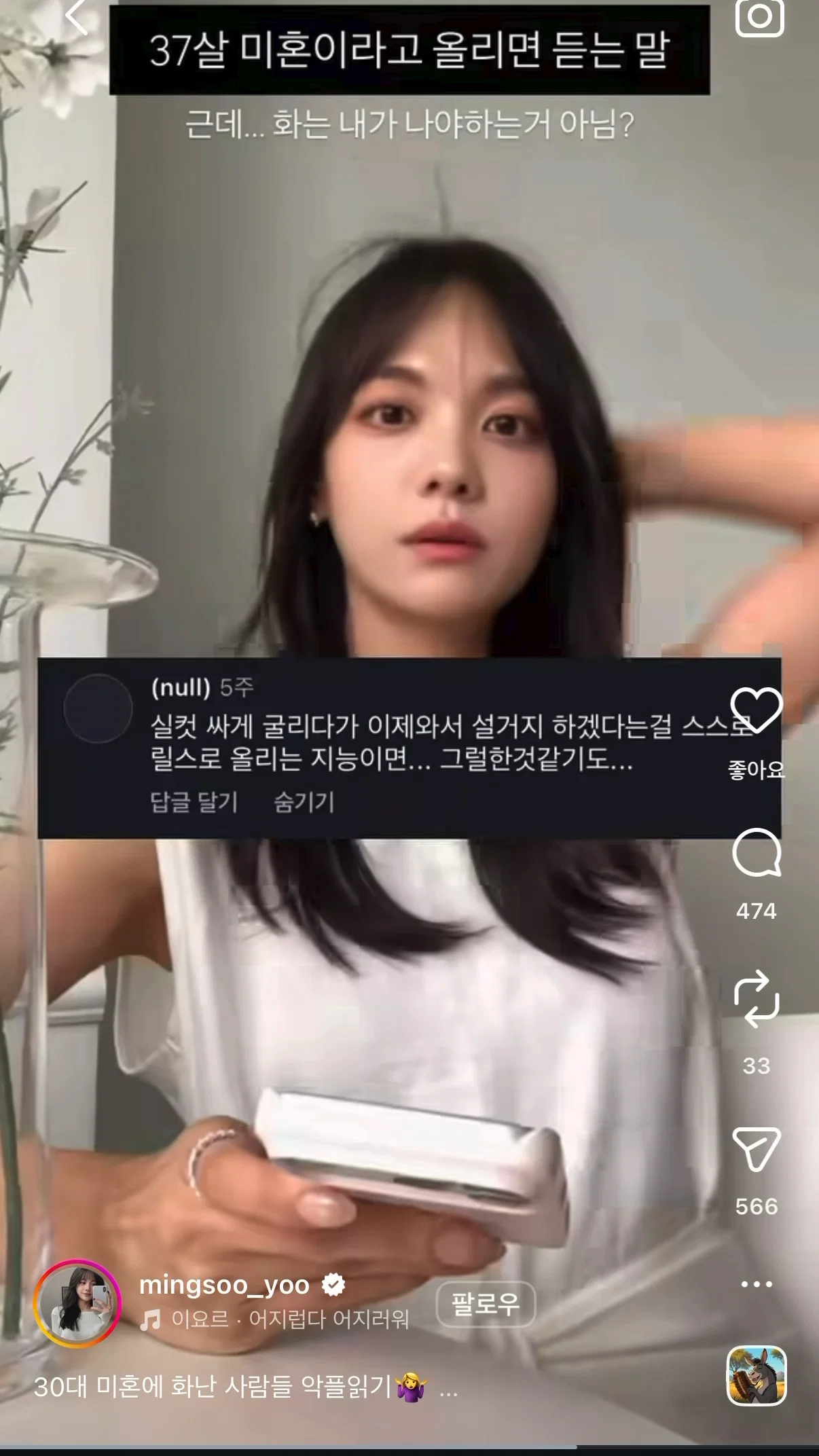Open the comments bubble
The height and width of the screenshot is (1456, 819).
(757, 853)
